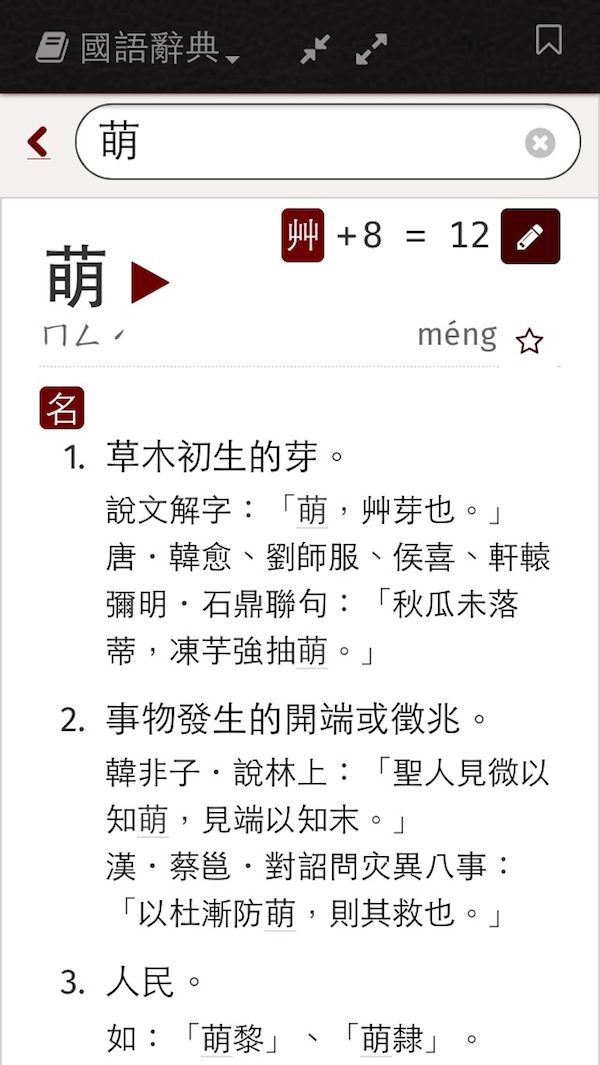Open the 國語辭典 dictionary dropdown
600x1065 pixels.
click(x=138, y=48)
